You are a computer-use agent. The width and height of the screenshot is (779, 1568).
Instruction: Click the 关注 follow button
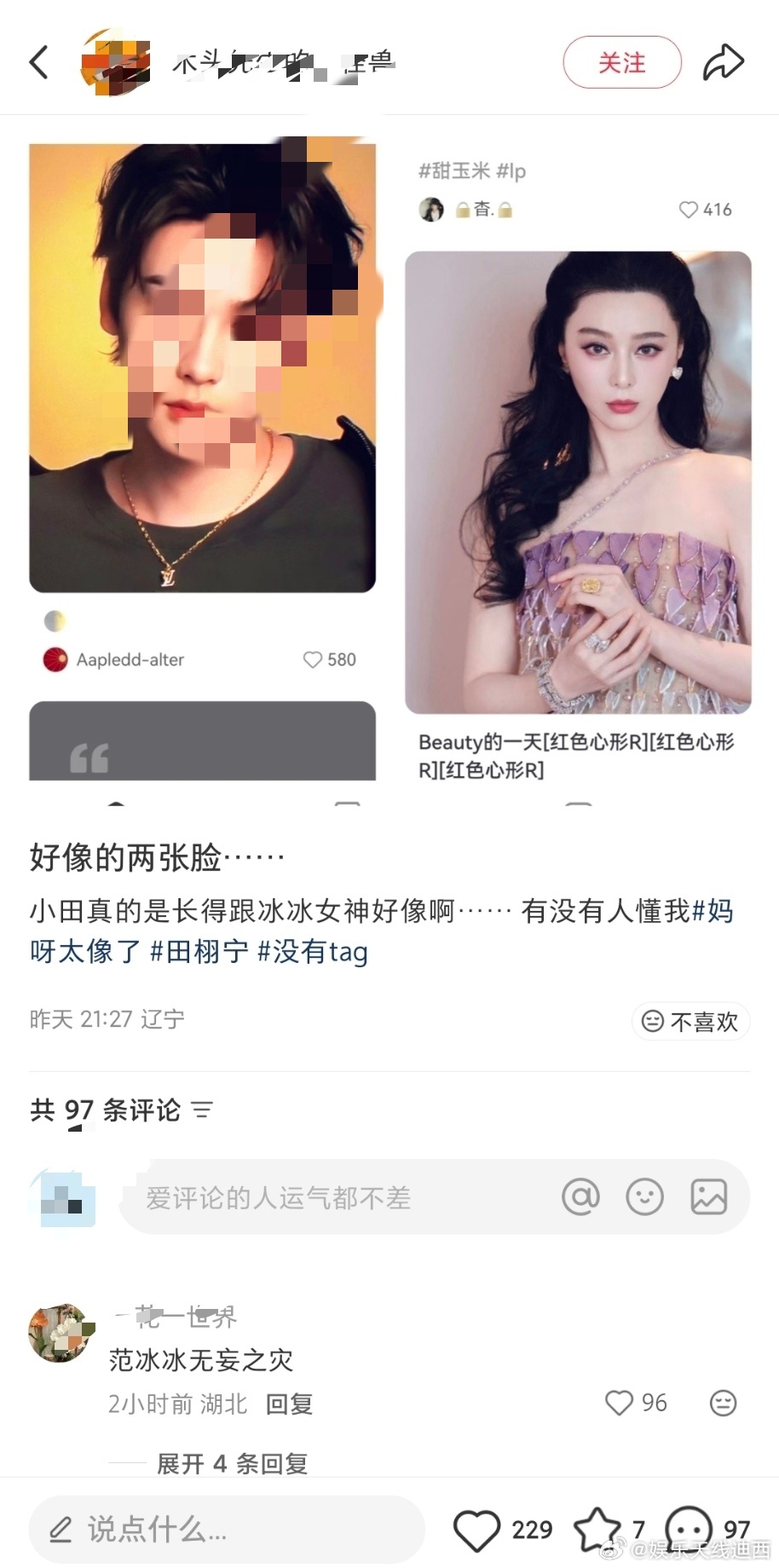pyautogui.click(x=622, y=62)
